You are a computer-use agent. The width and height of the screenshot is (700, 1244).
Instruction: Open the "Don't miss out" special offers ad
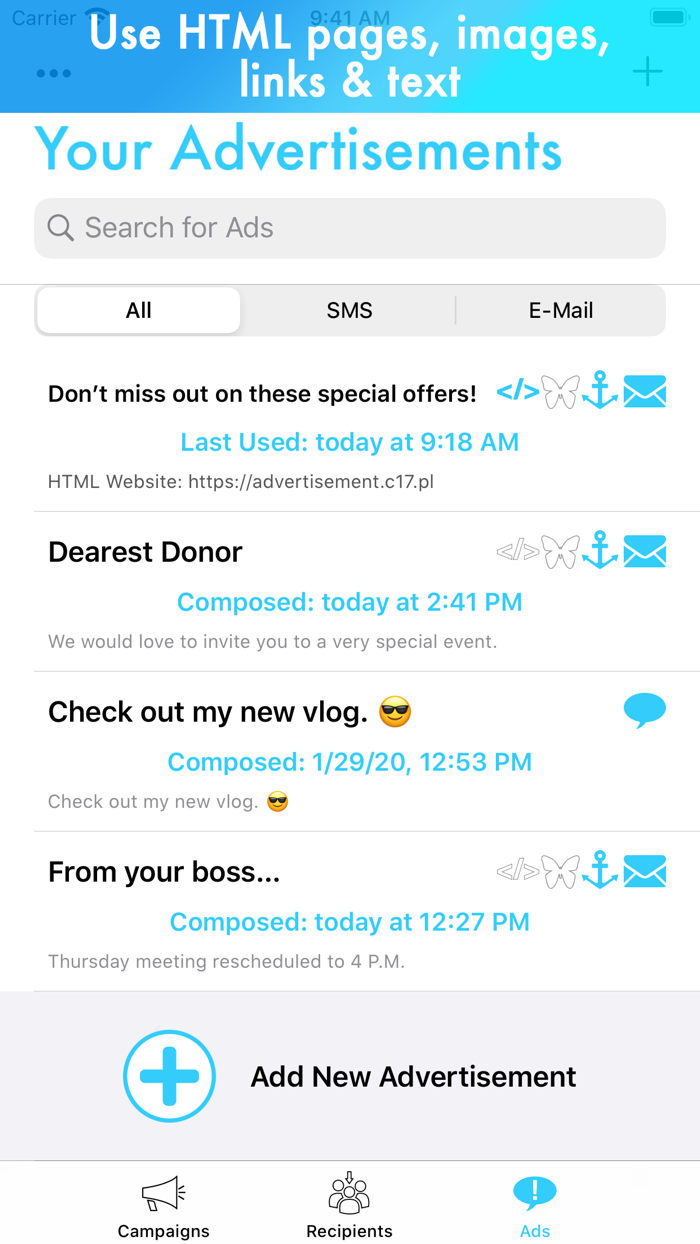pyautogui.click(x=350, y=432)
